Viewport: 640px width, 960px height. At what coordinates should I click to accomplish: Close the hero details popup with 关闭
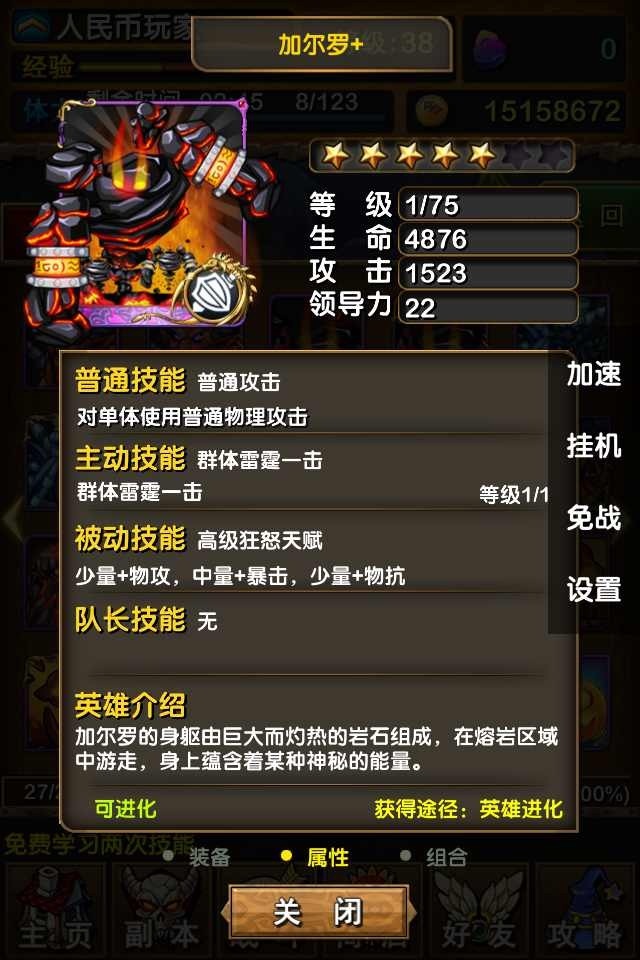coord(318,911)
